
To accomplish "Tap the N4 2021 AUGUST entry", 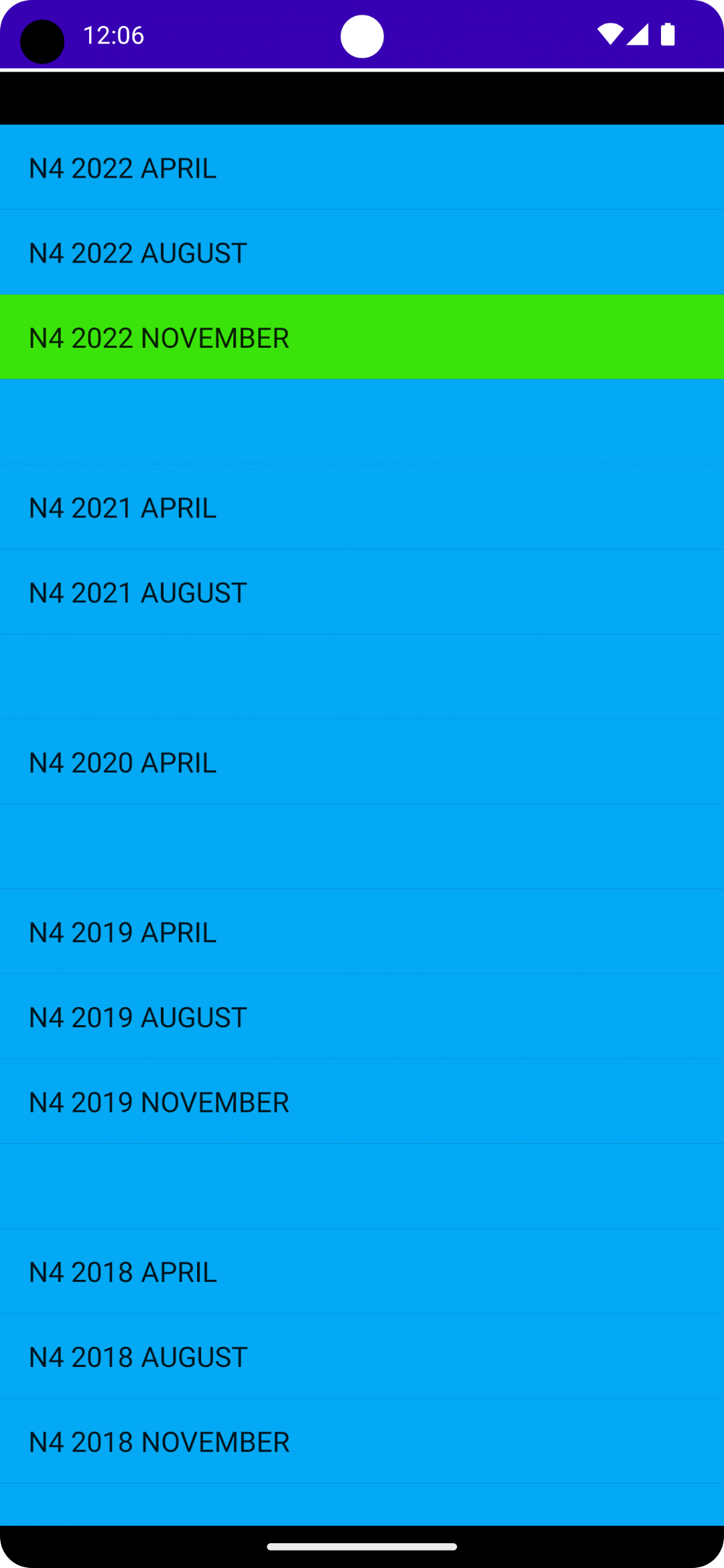I will (362, 592).
